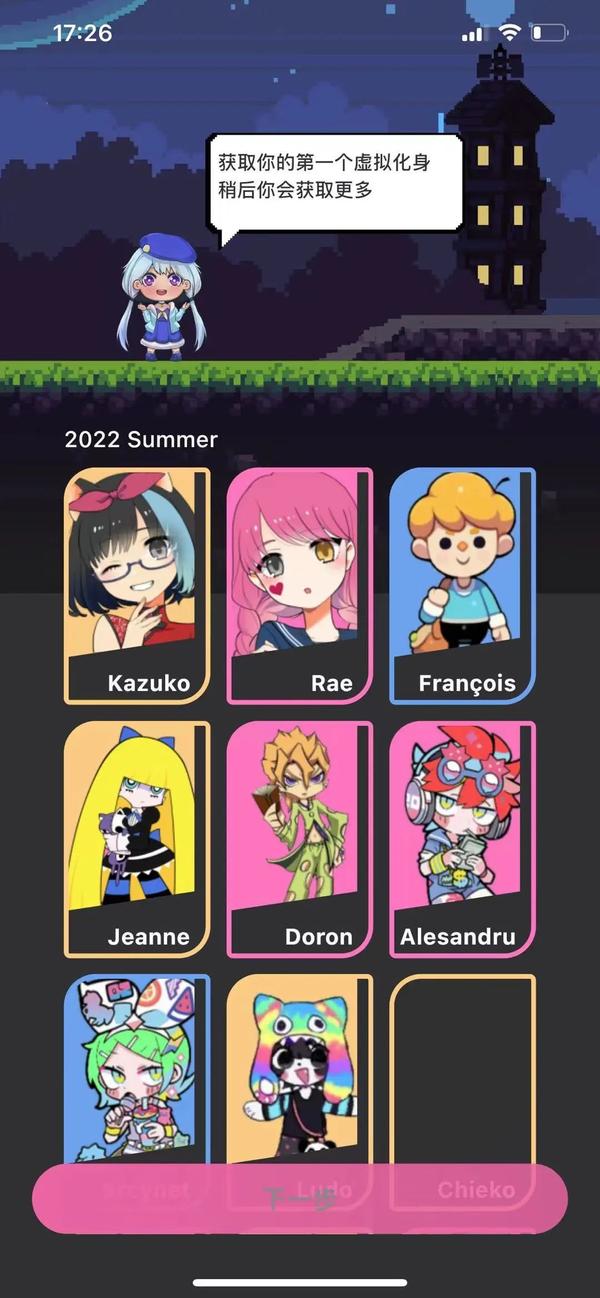Select the empty Chieko avatar card
Screen dimensions: 600x1298
[x=462, y=1070]
